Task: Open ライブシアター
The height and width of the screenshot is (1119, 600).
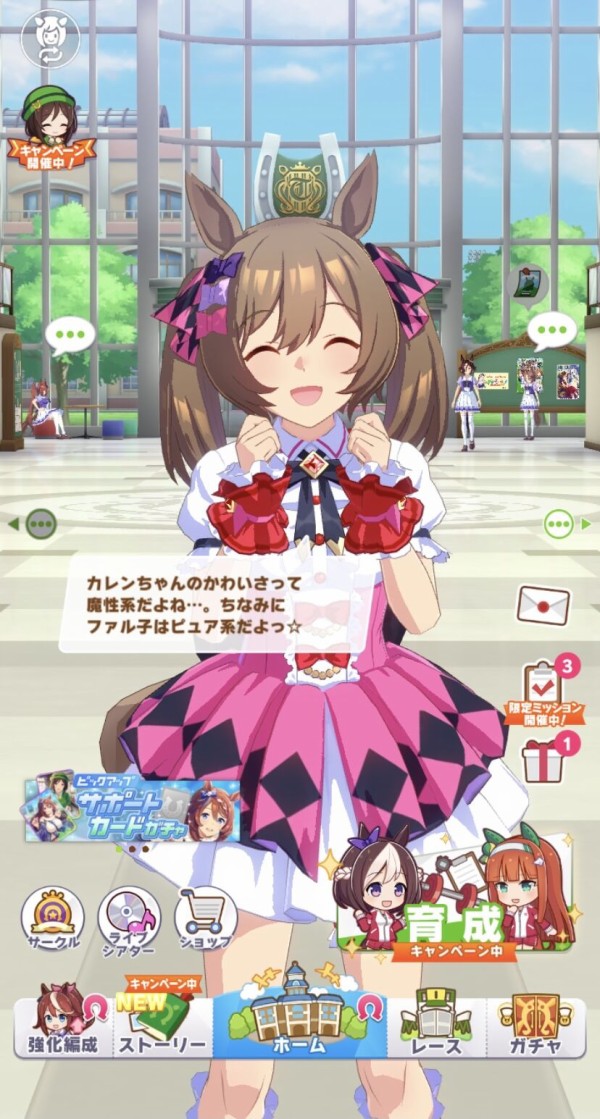Action: pyautogui.click(x=129, y=917)
